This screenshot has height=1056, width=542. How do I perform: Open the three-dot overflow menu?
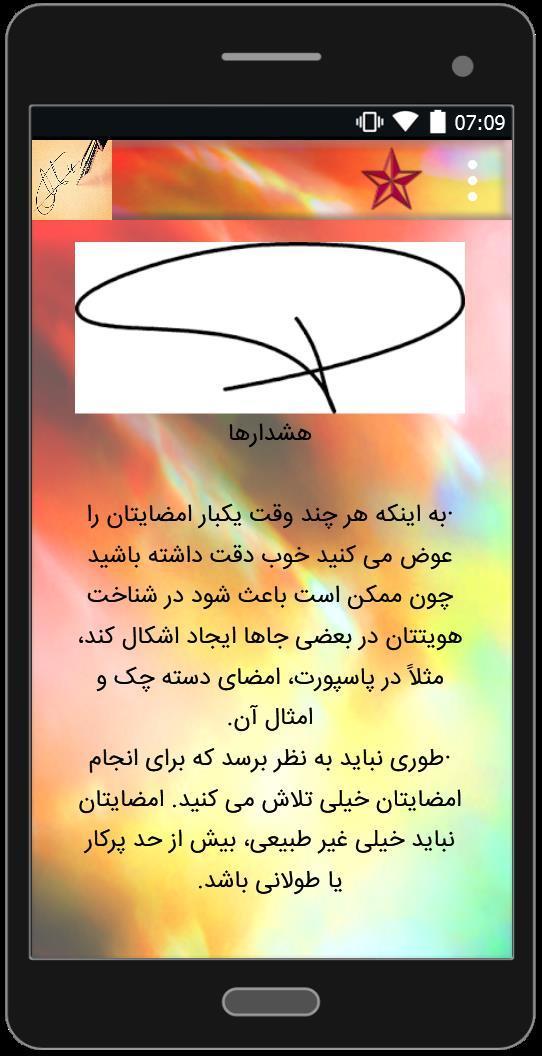tap(473, 180)
